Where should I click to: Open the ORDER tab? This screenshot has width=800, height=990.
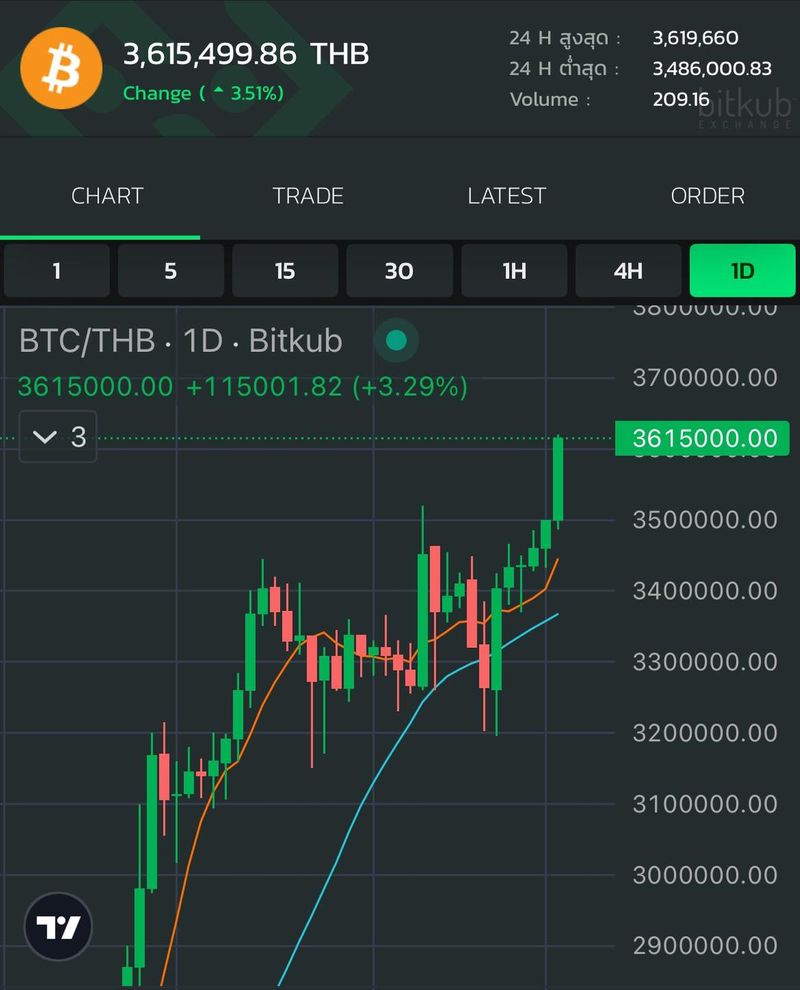(707, 196)
